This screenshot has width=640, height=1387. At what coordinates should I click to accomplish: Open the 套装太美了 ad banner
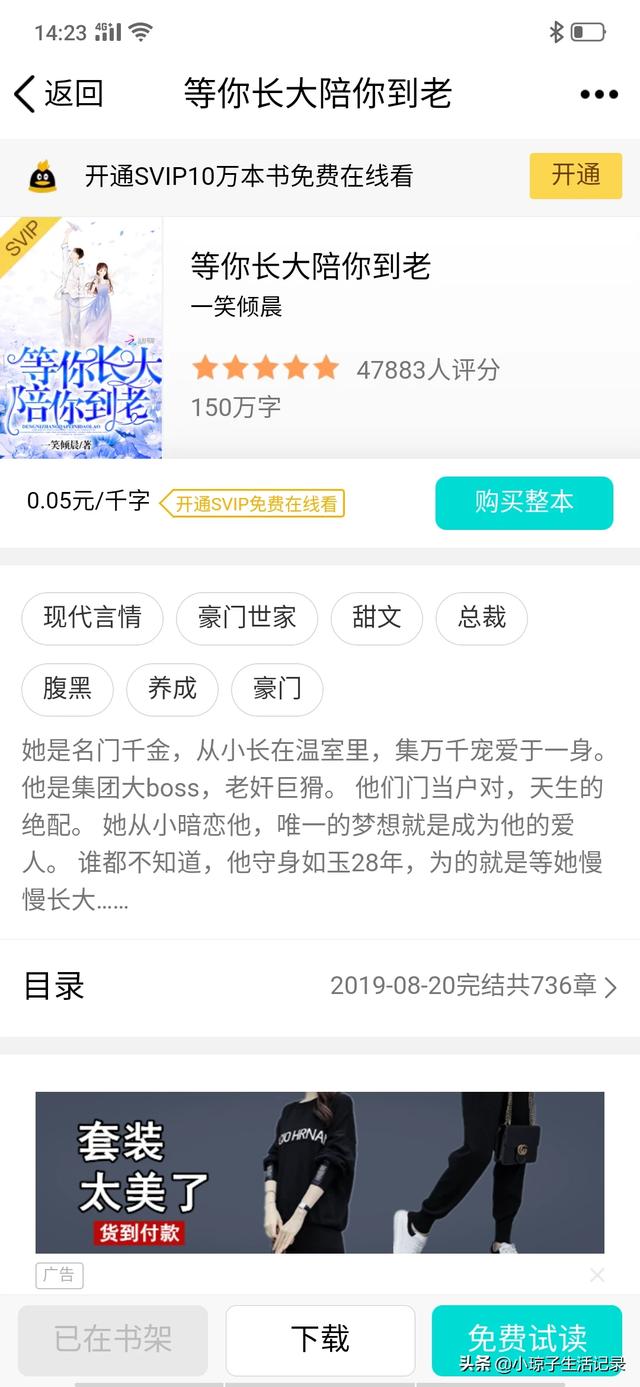tap(320, 1172)
